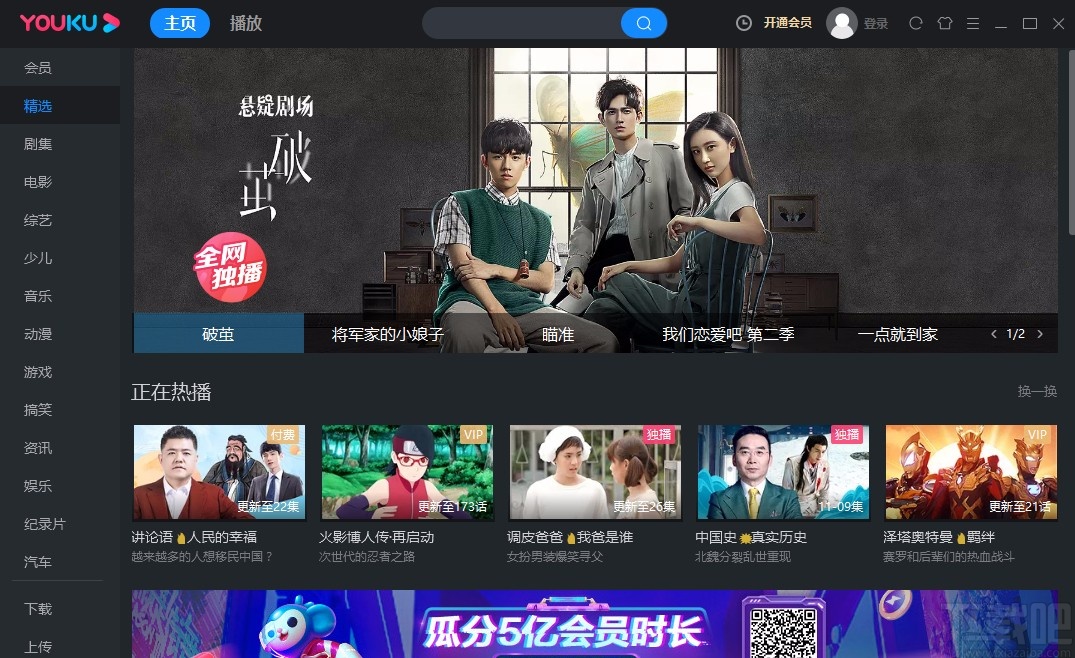This screenshot has height=658, width=1075.
Task: Tap 换一换 to refresh hot shows
Action: click(1037, 391)
